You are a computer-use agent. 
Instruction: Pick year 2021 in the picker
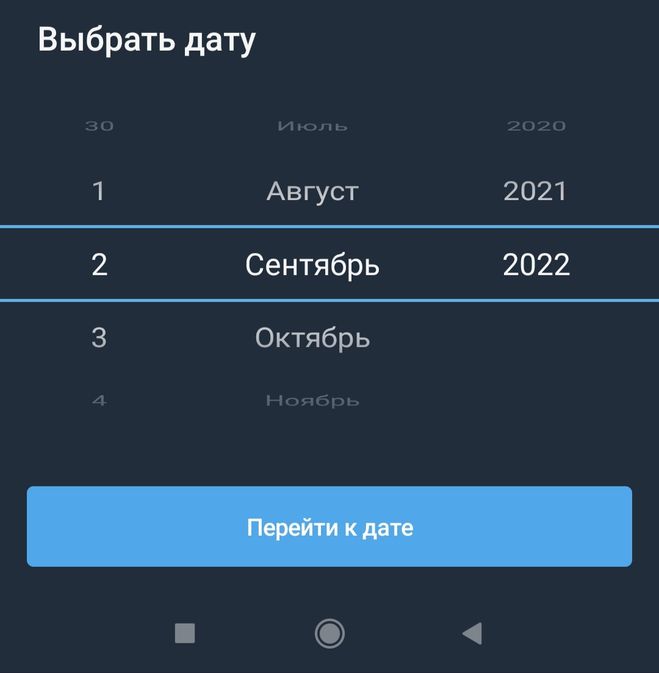535,191
